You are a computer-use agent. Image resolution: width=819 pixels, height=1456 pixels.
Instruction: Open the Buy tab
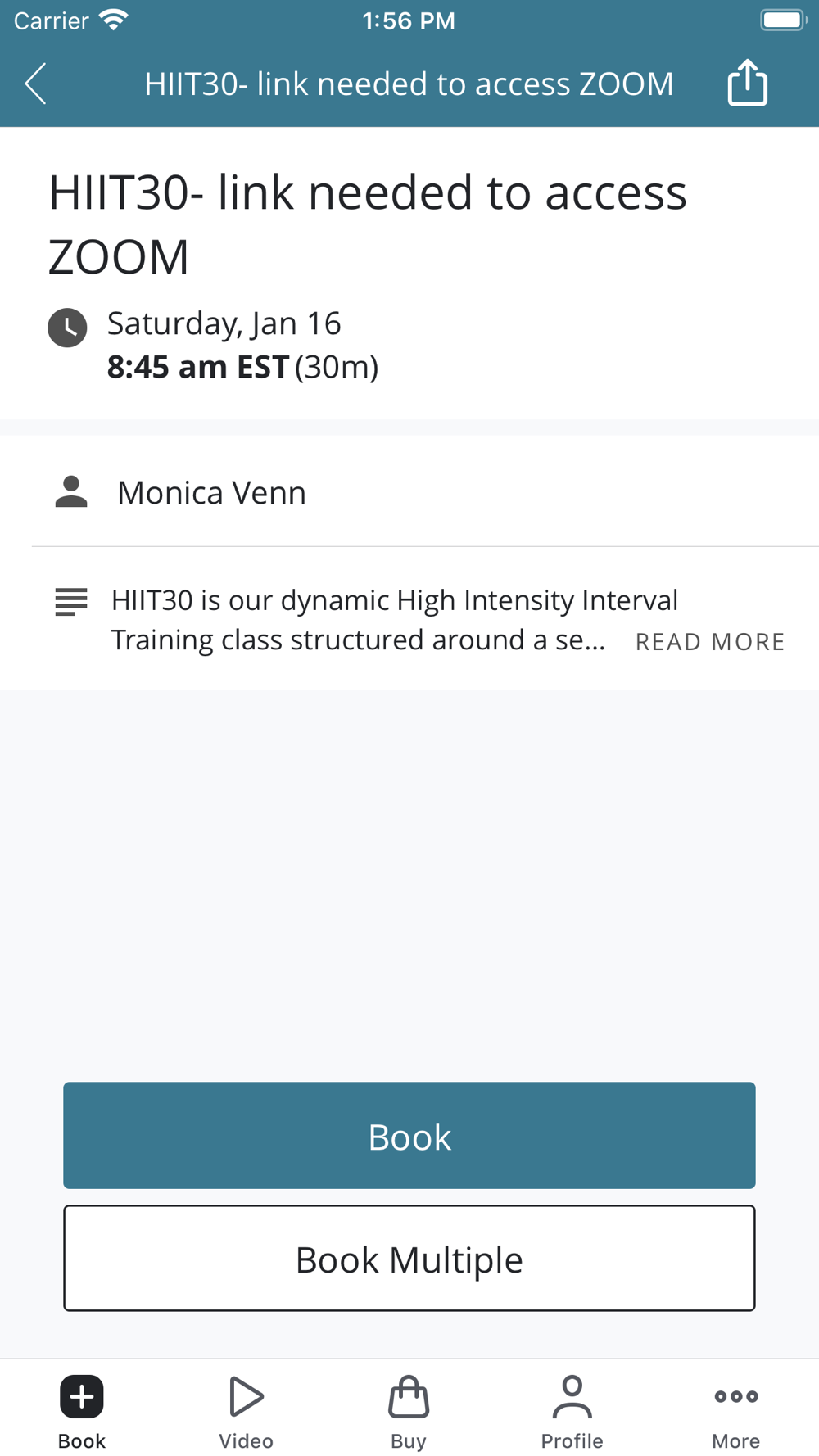[409, 1413]
